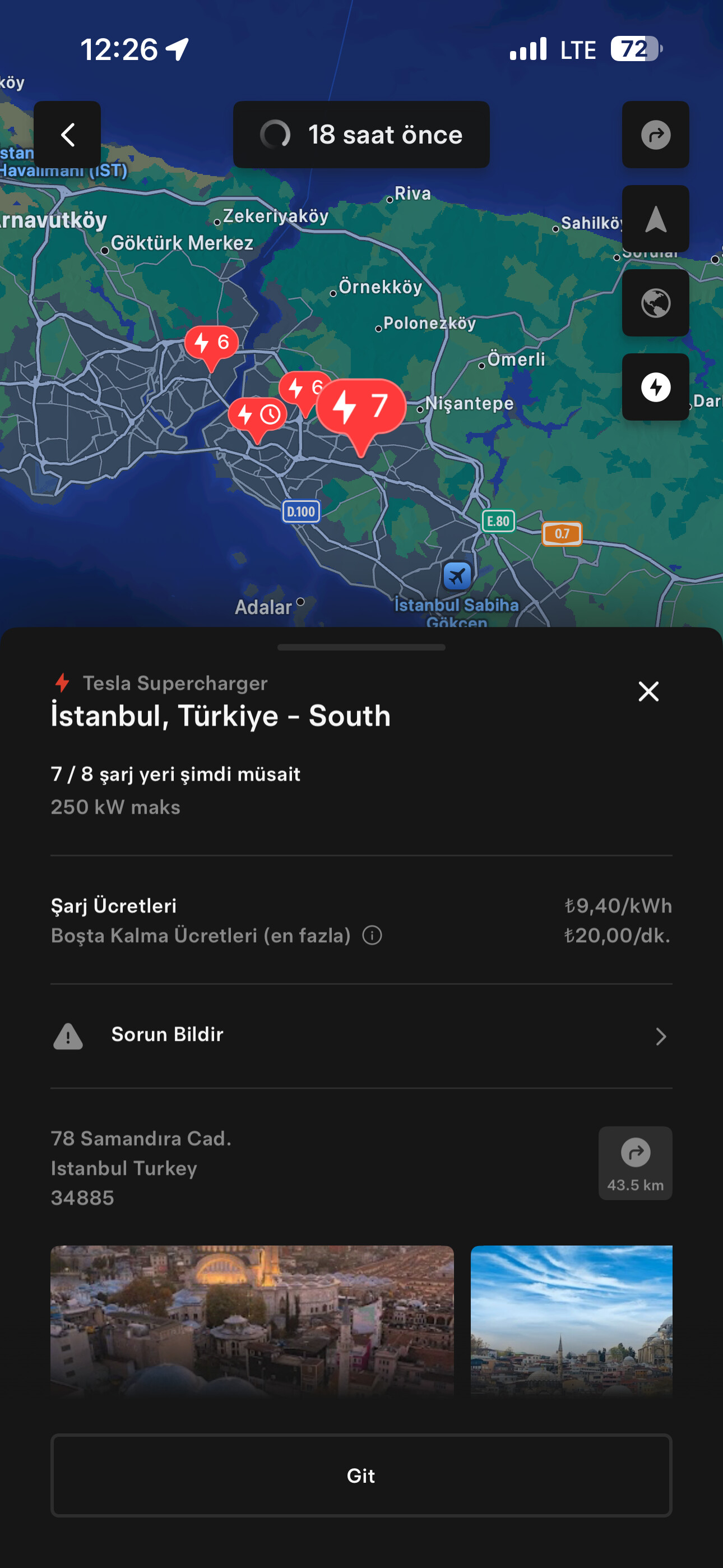Viewport: 723px width, 1568px height.
Task: Get directions via the 43.5 km button
Action: click(635, 1163)
